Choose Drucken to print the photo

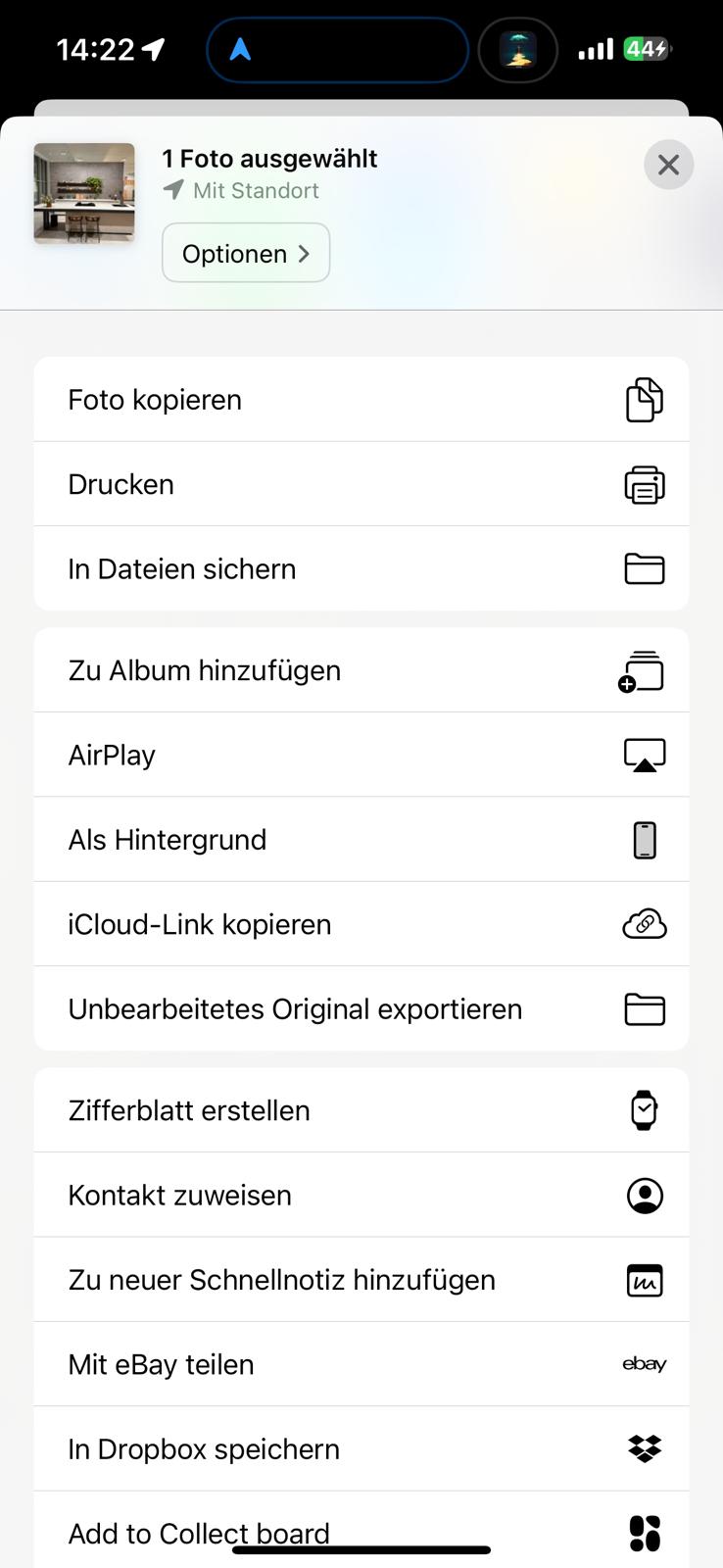click(x=361, y=484)
